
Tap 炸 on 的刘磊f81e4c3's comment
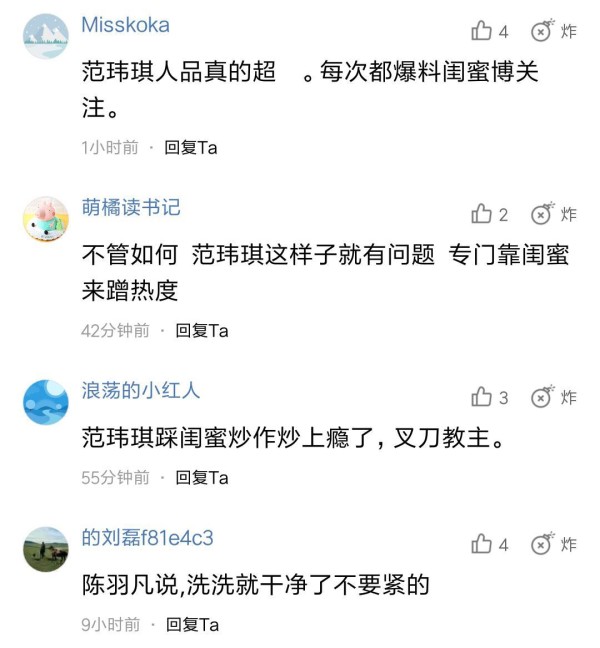(x=553, y=545)
